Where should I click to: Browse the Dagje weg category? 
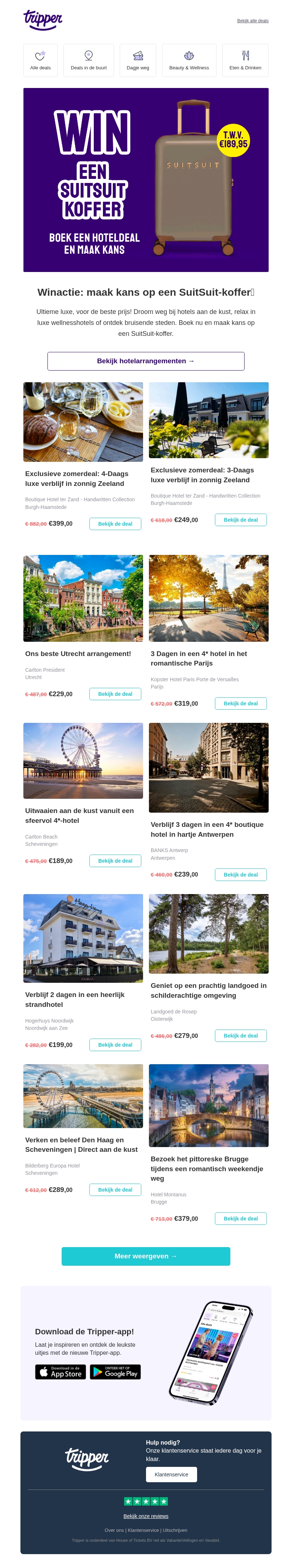[138, 60]
